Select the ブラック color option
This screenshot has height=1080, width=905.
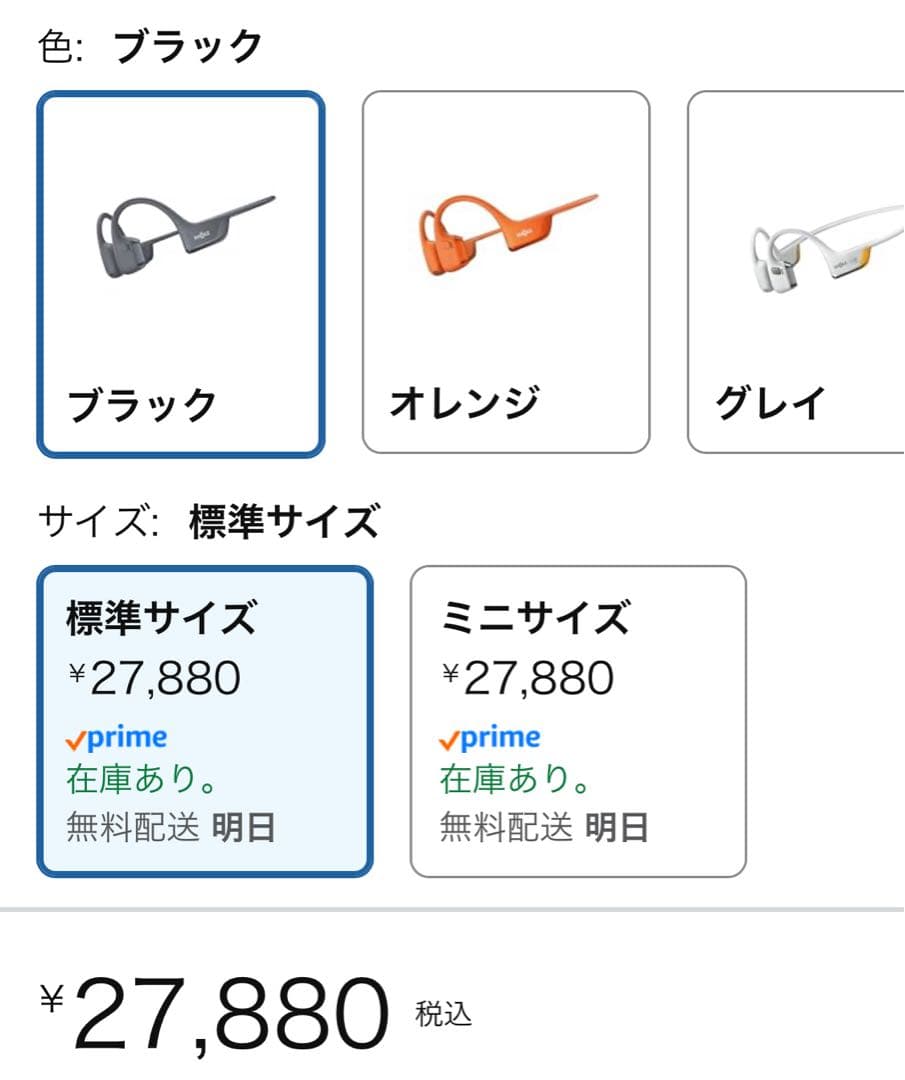(x=181, y=273)
